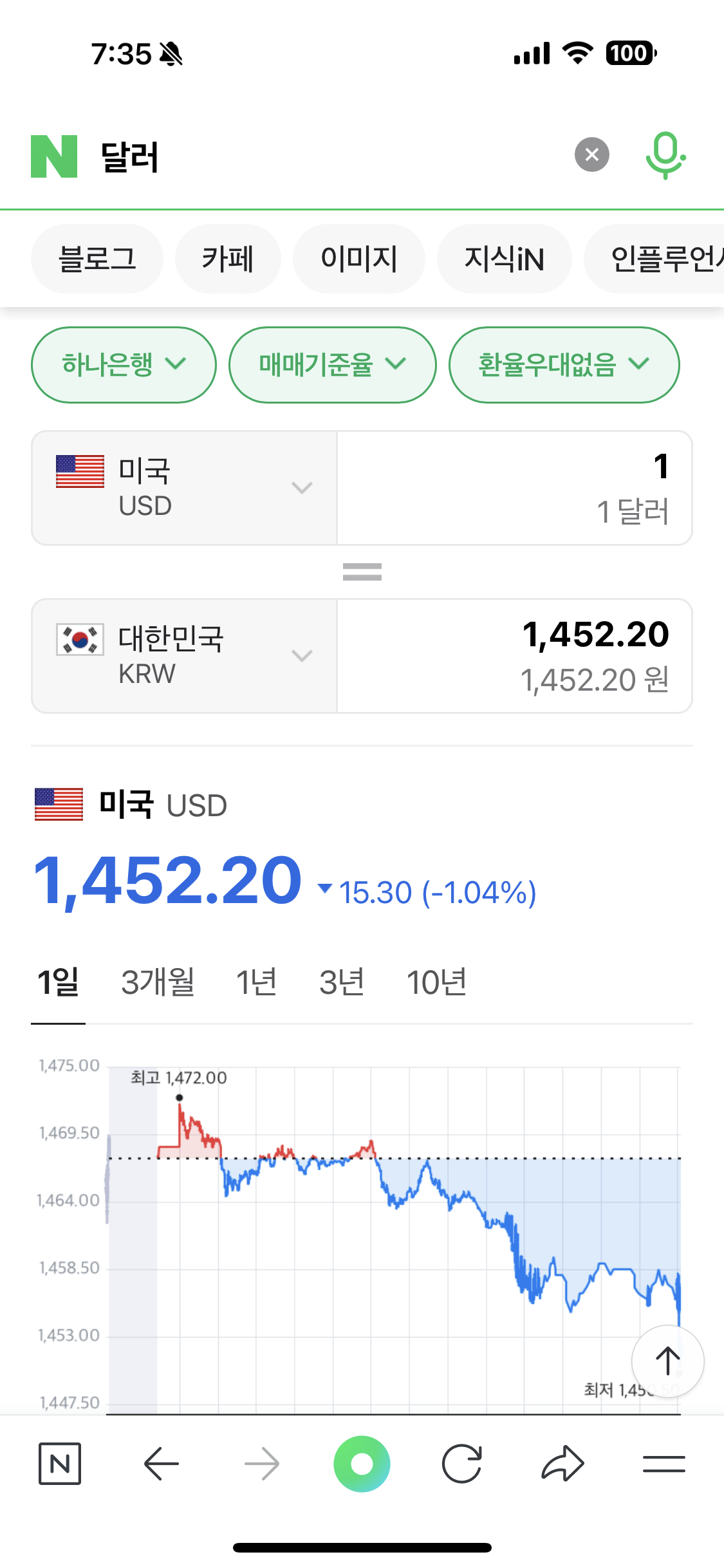The image size is (724, 1568).
Task: Jump to top with the up arrow
Action: click(x=667, y=1361)
